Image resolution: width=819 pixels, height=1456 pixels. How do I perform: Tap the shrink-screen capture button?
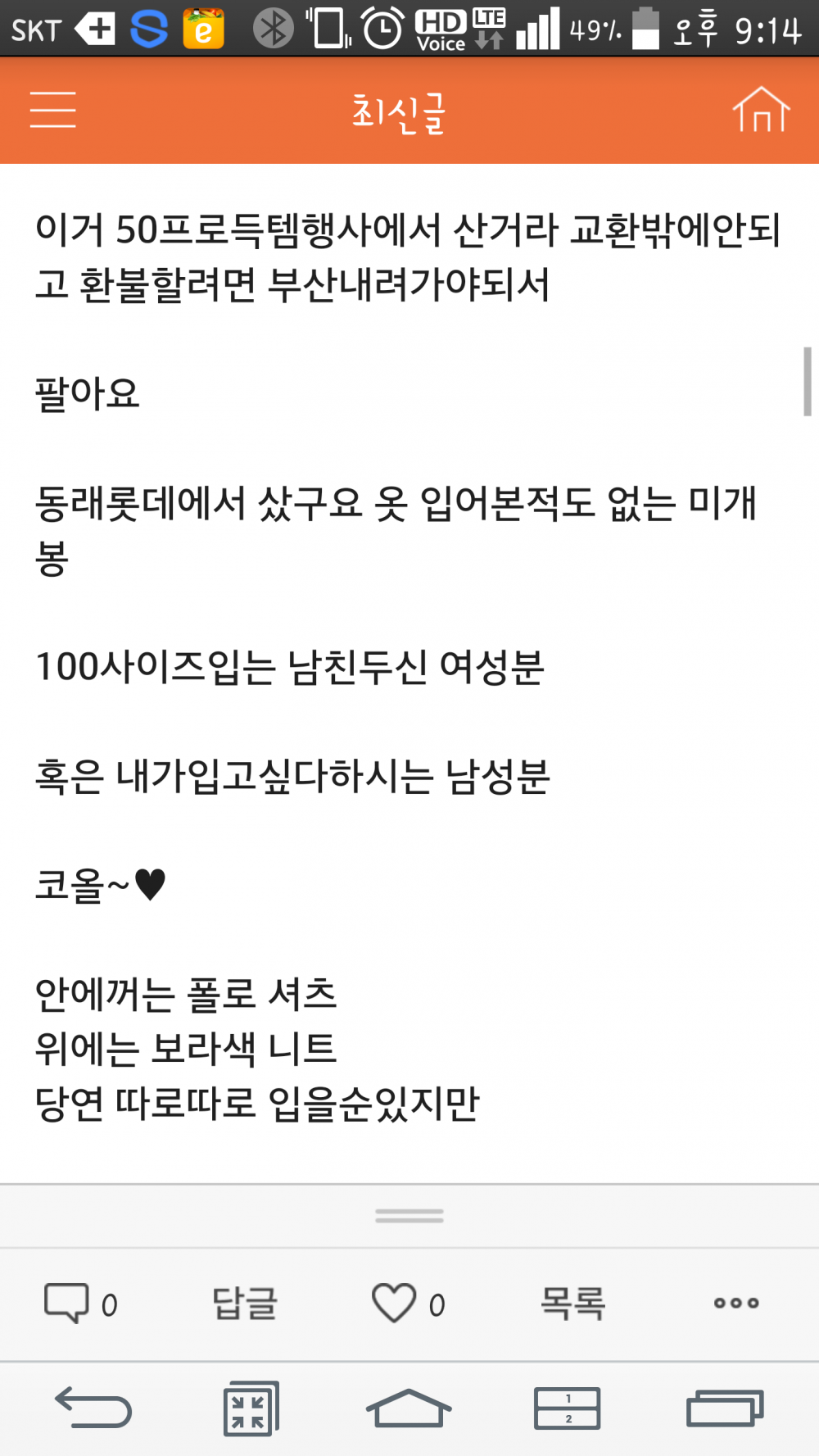(x=251, y=1408)
